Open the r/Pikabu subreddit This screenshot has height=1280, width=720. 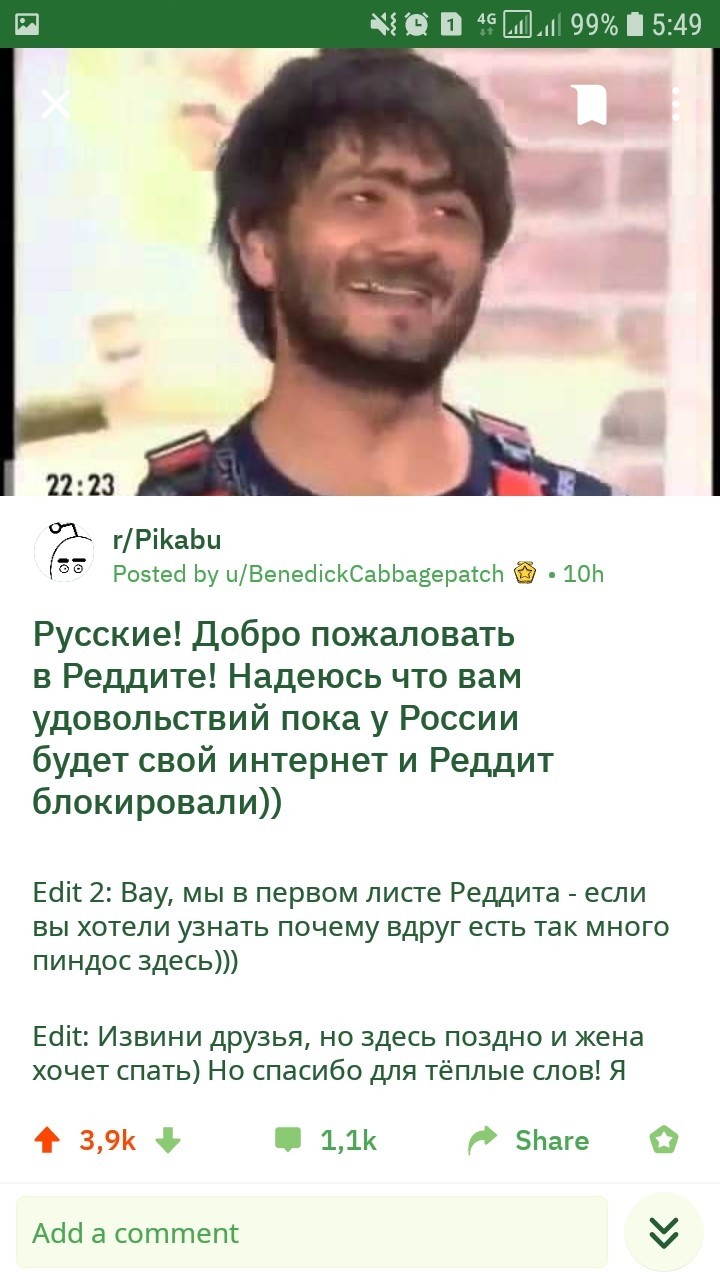167,540
